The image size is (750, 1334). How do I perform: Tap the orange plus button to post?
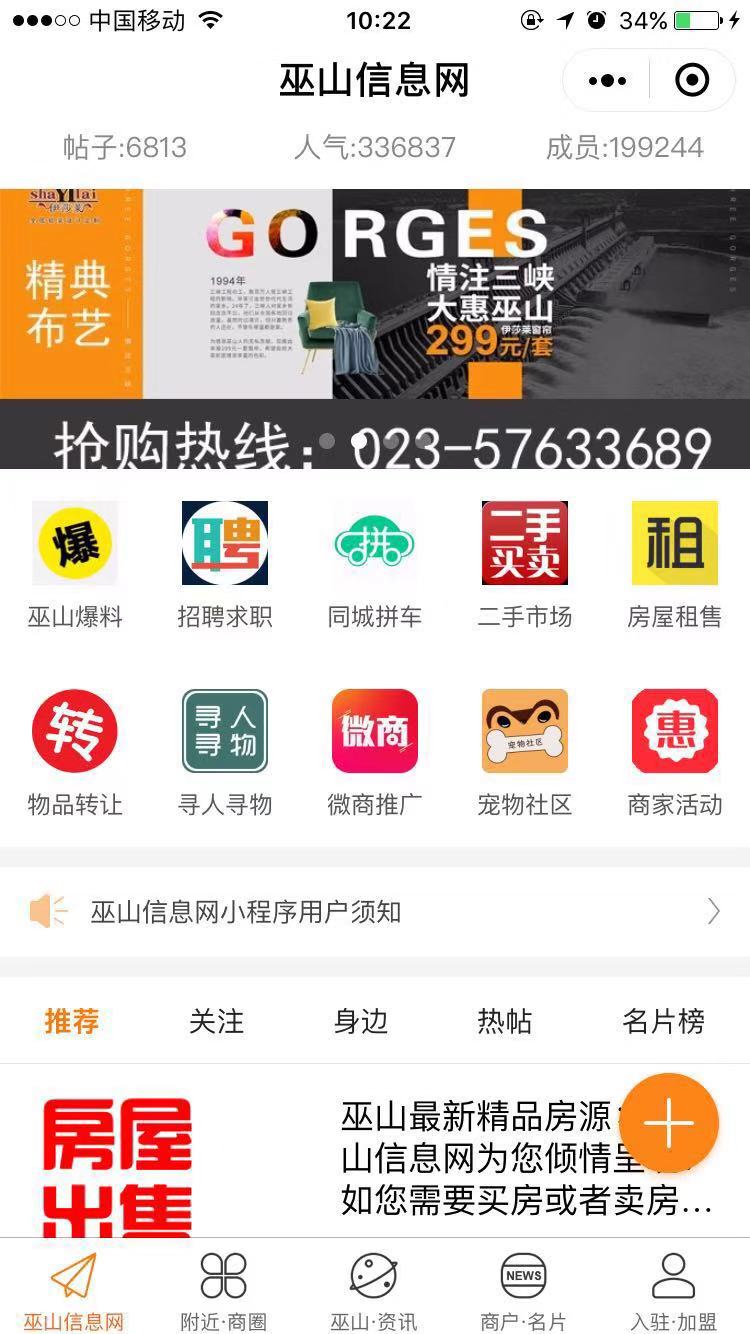(669, 1123)
